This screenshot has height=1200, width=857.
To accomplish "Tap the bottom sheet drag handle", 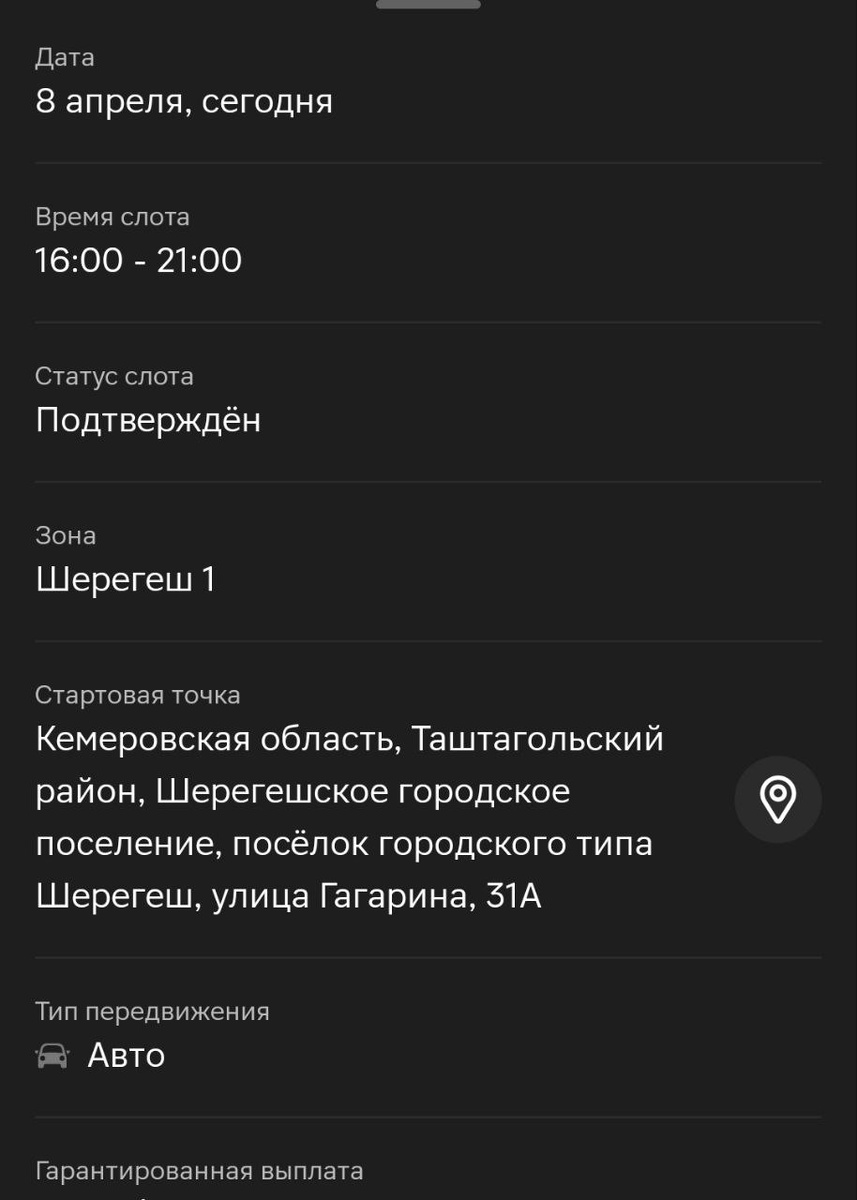I will coord(428,4).
